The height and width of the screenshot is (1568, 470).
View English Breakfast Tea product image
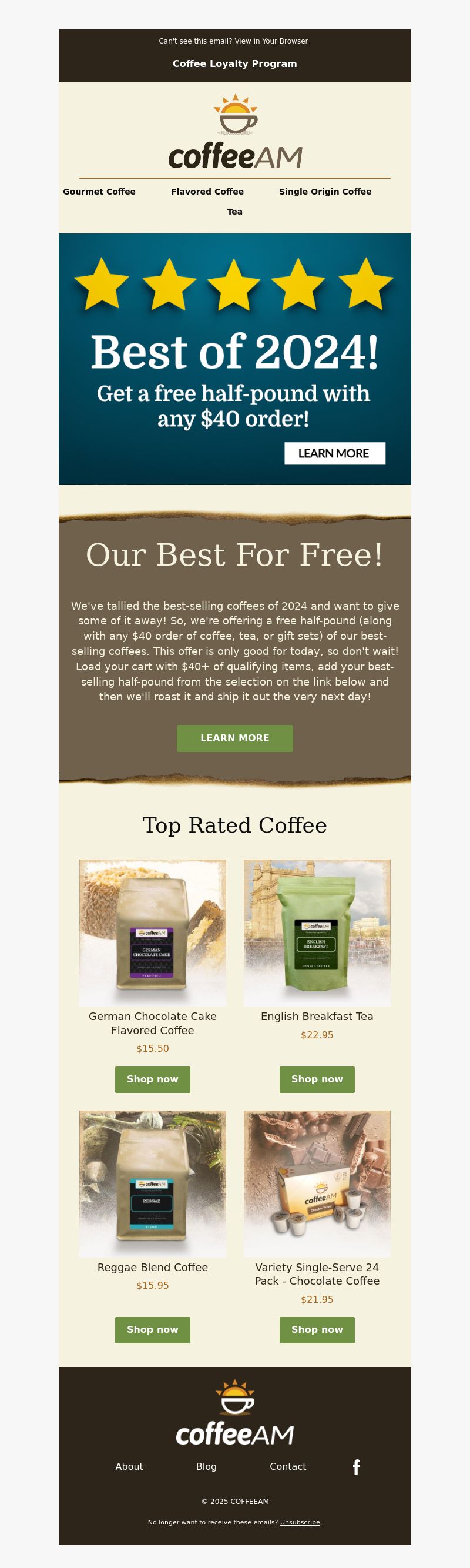tap(317, 932)
